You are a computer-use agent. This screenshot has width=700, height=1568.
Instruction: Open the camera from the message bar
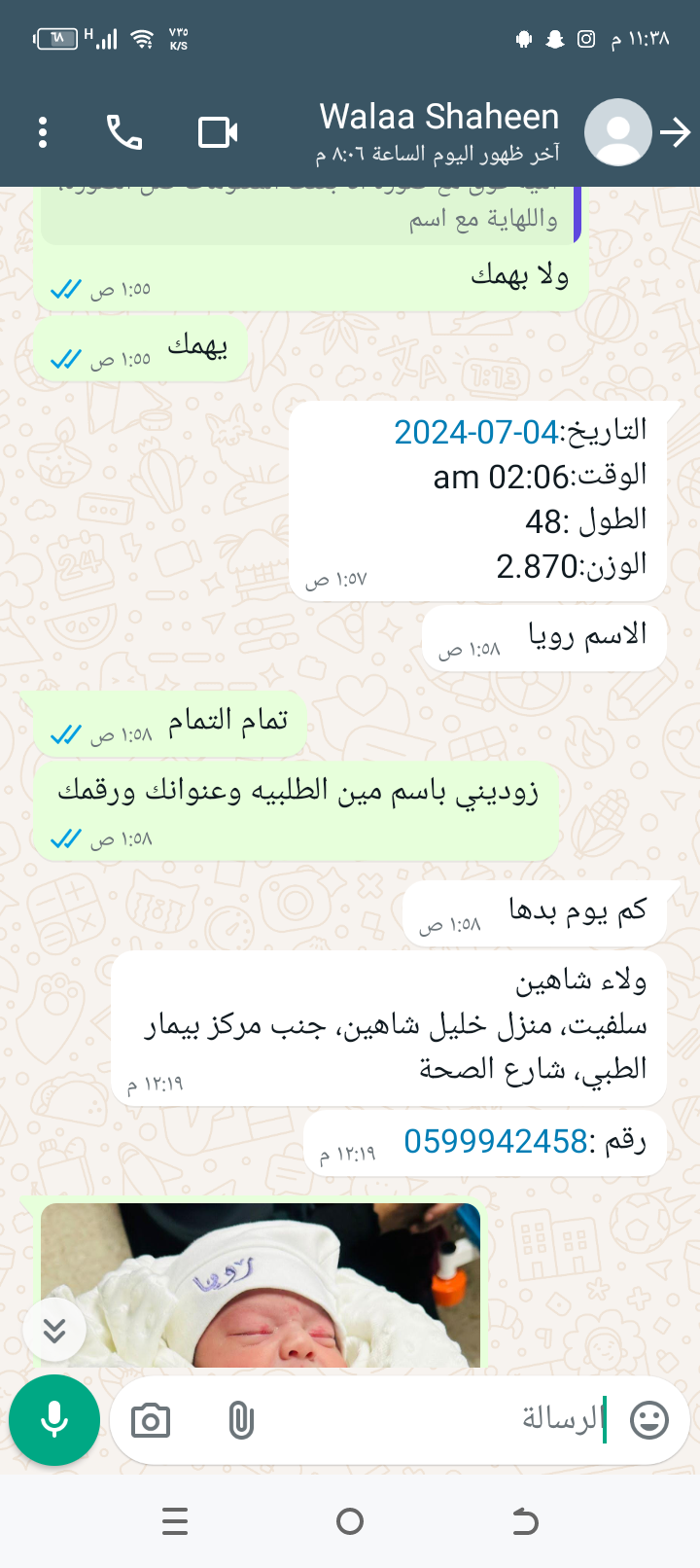151,1421
